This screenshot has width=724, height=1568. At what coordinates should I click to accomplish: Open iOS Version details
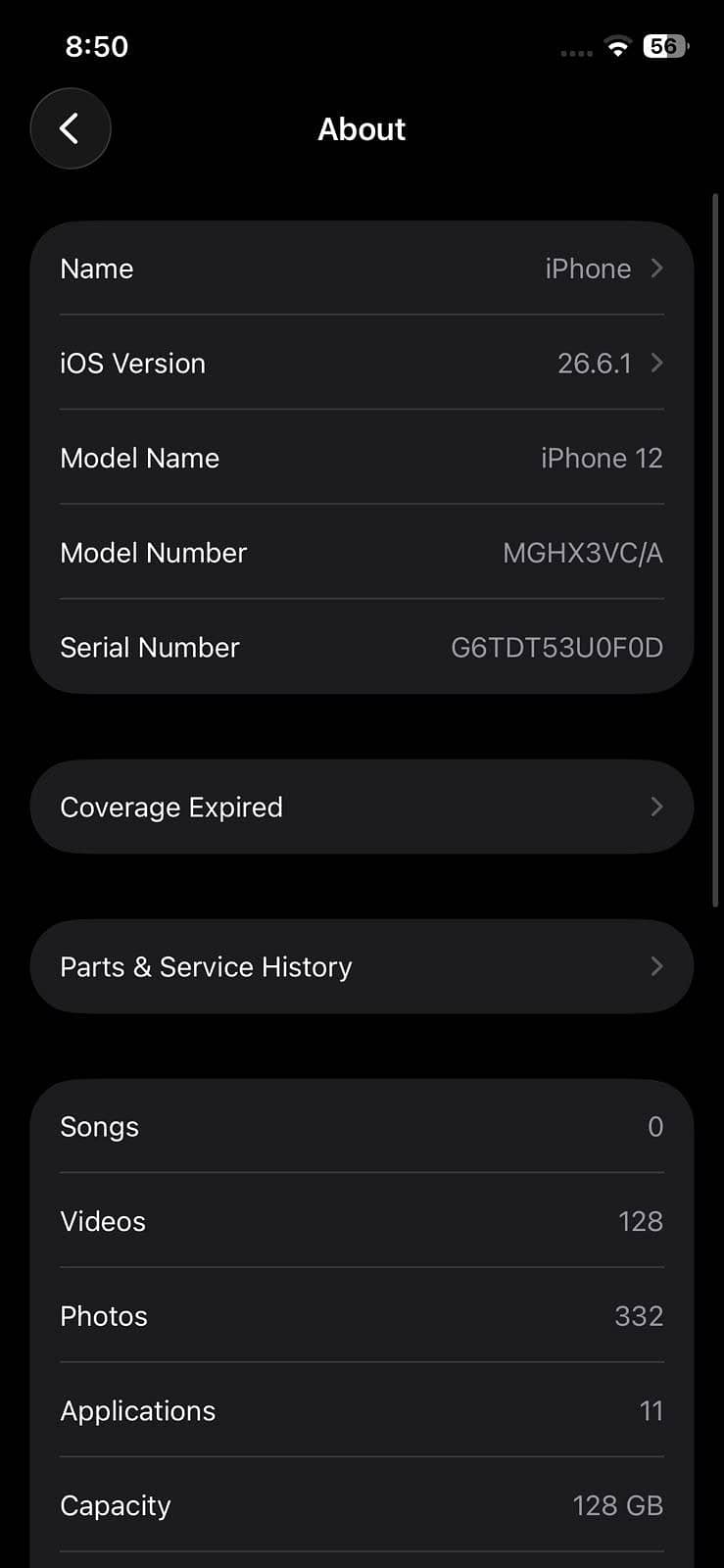coord(362,364)
